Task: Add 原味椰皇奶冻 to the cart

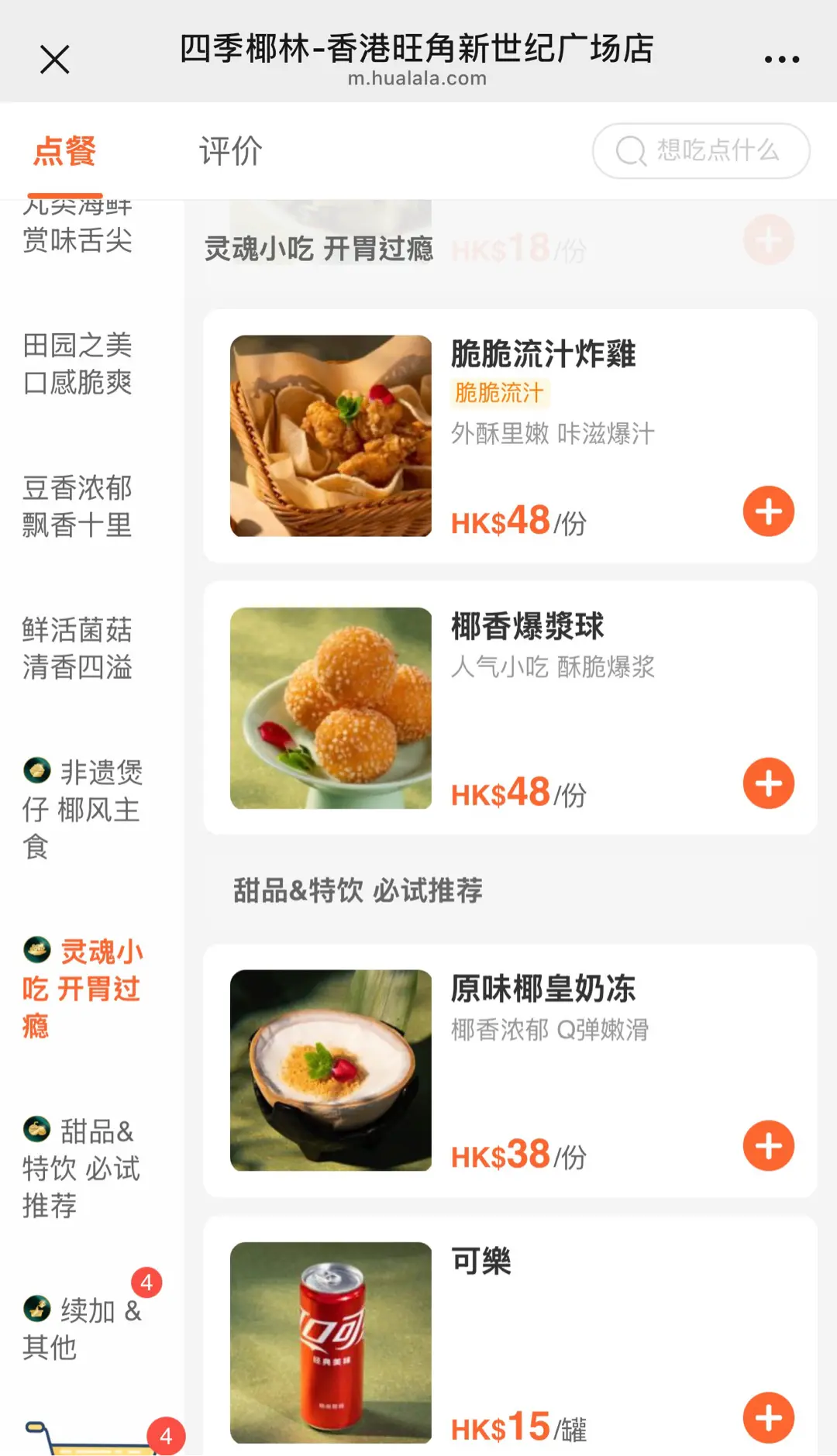Action: pos(768,1145)
